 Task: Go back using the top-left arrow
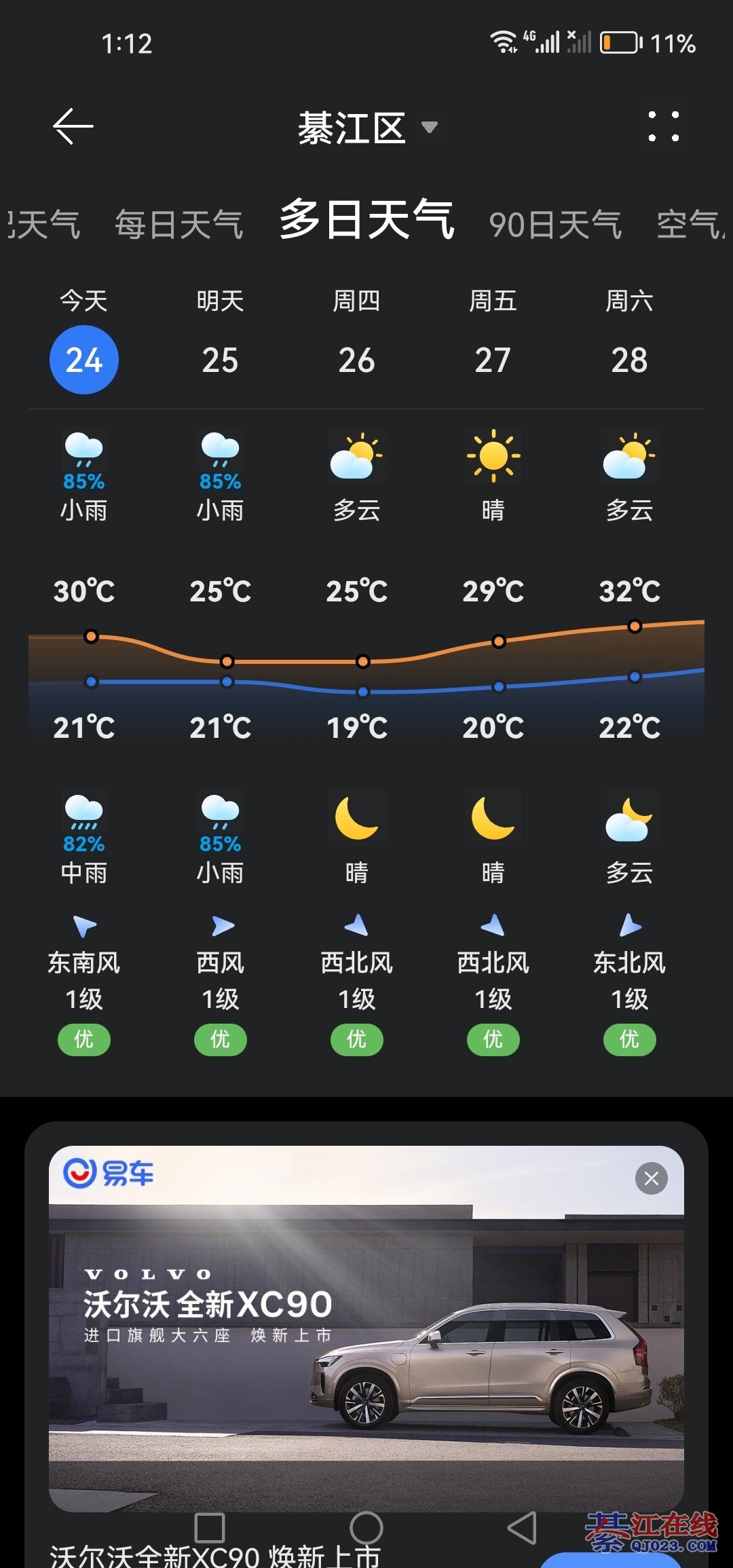(73, 126)
